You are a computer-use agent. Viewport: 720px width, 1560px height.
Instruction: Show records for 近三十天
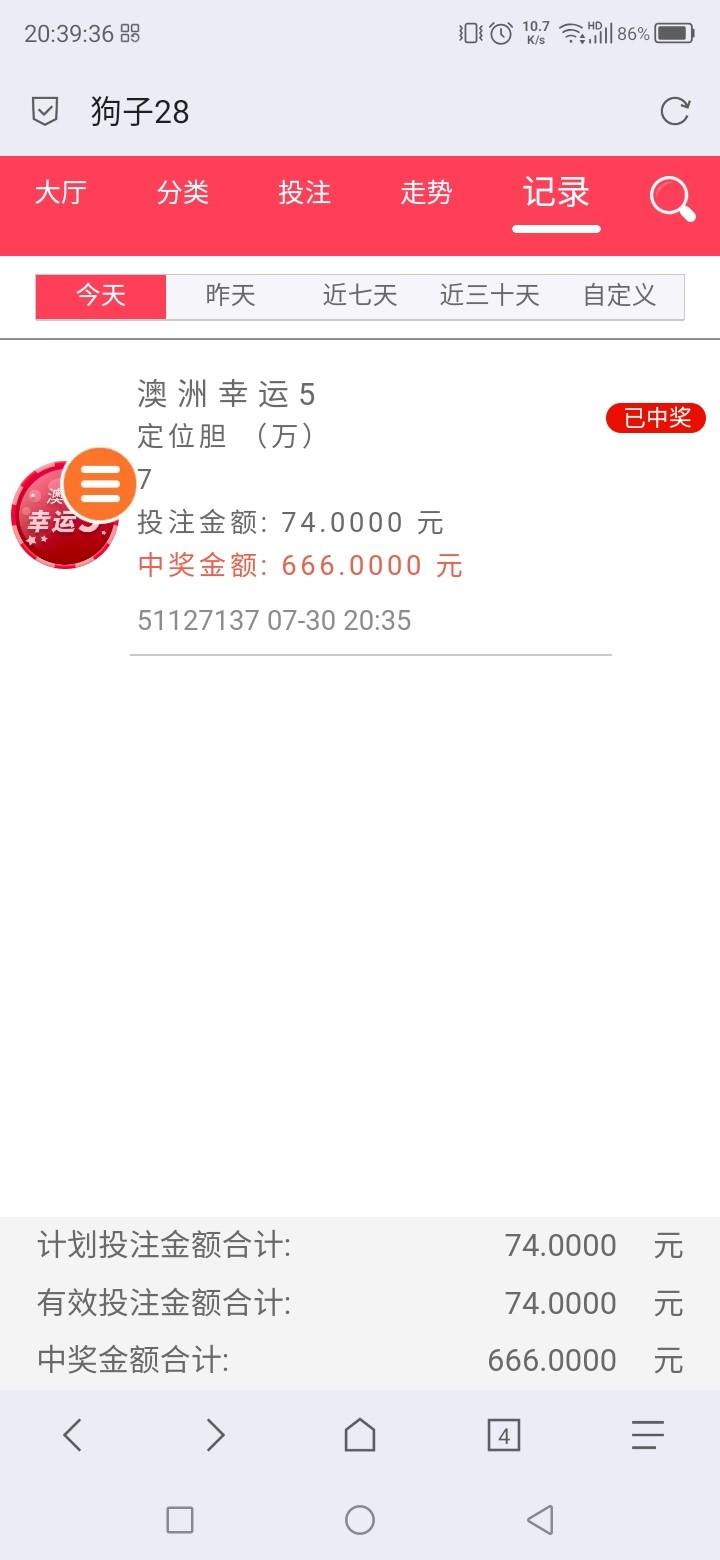click(x=490, y=296)
